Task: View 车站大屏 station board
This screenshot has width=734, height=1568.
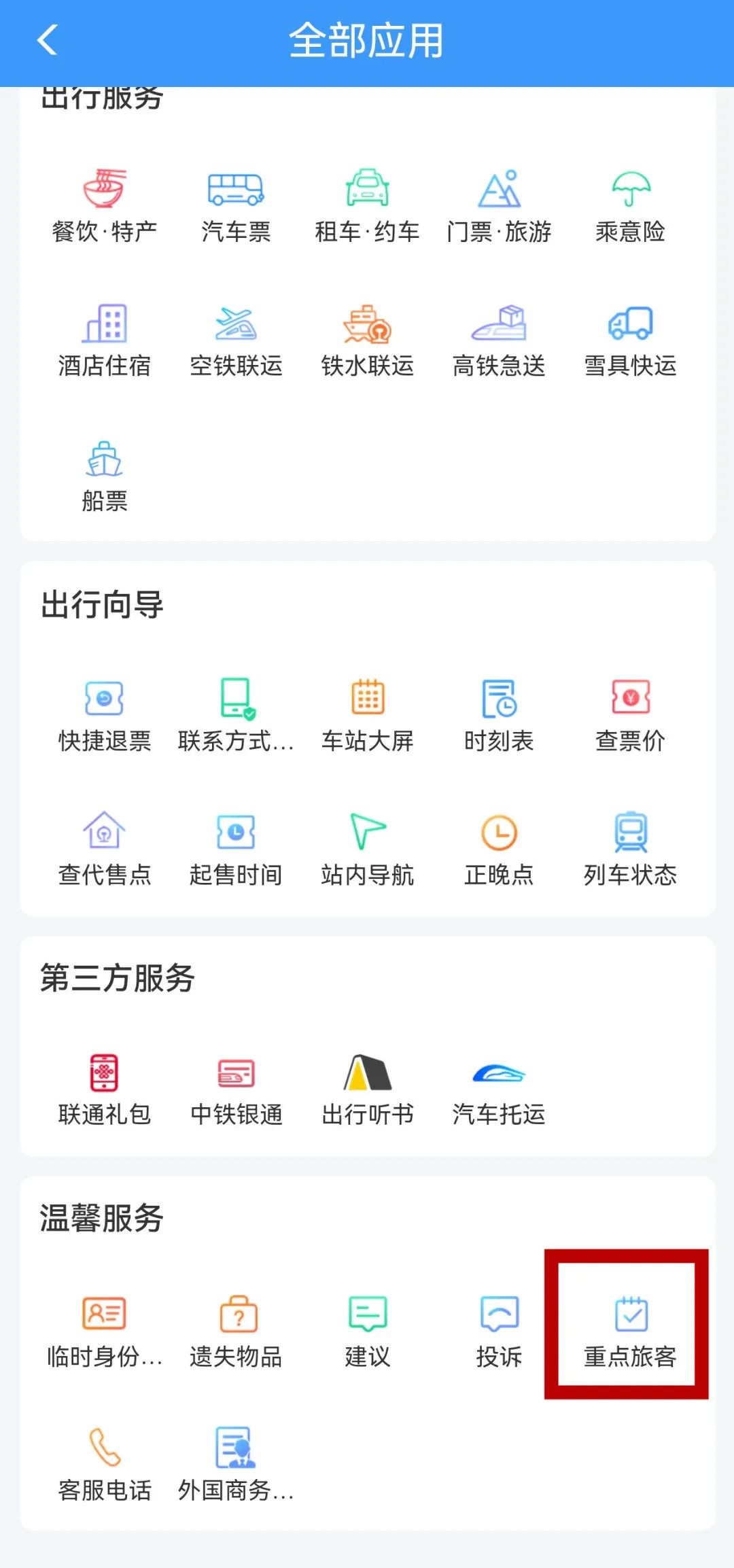Action: tap(367, 714)
